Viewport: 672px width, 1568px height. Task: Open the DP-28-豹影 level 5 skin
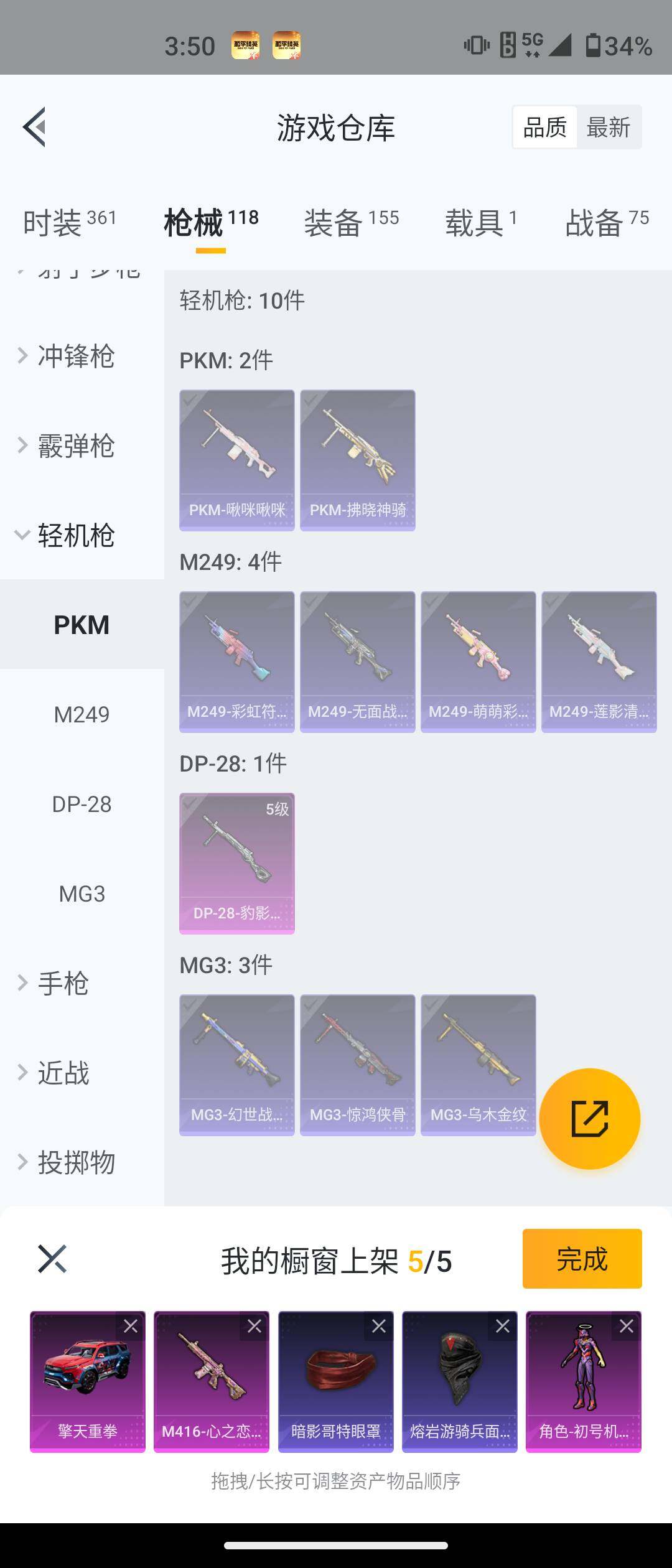coord(237,864)
